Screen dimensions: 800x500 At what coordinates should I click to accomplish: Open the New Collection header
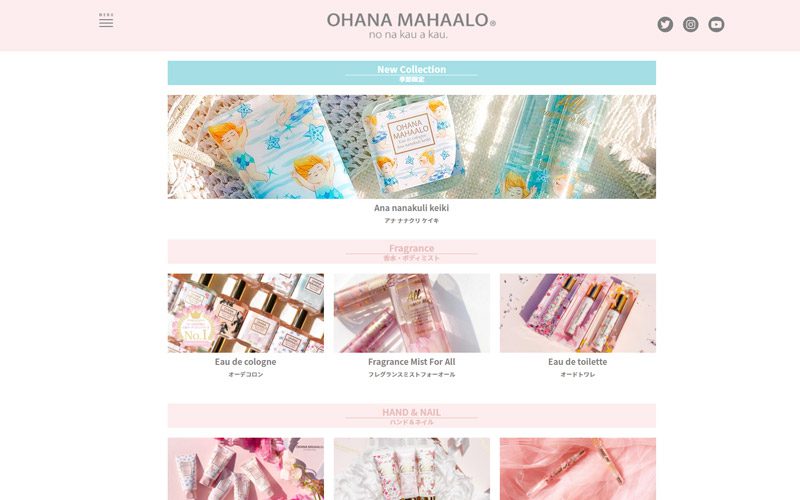click(411, 72)
